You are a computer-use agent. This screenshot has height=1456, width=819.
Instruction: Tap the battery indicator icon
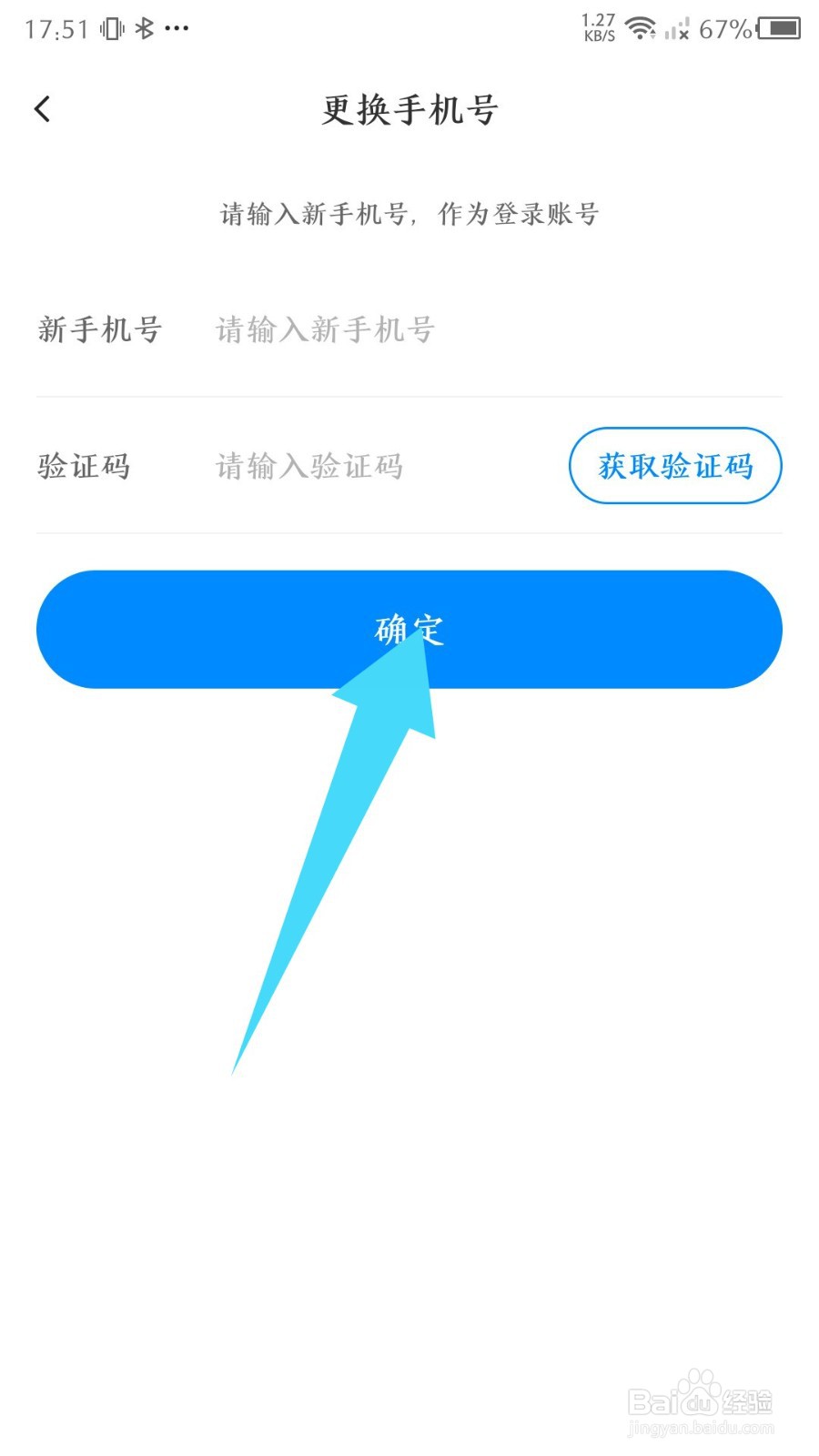pos(780,28)
